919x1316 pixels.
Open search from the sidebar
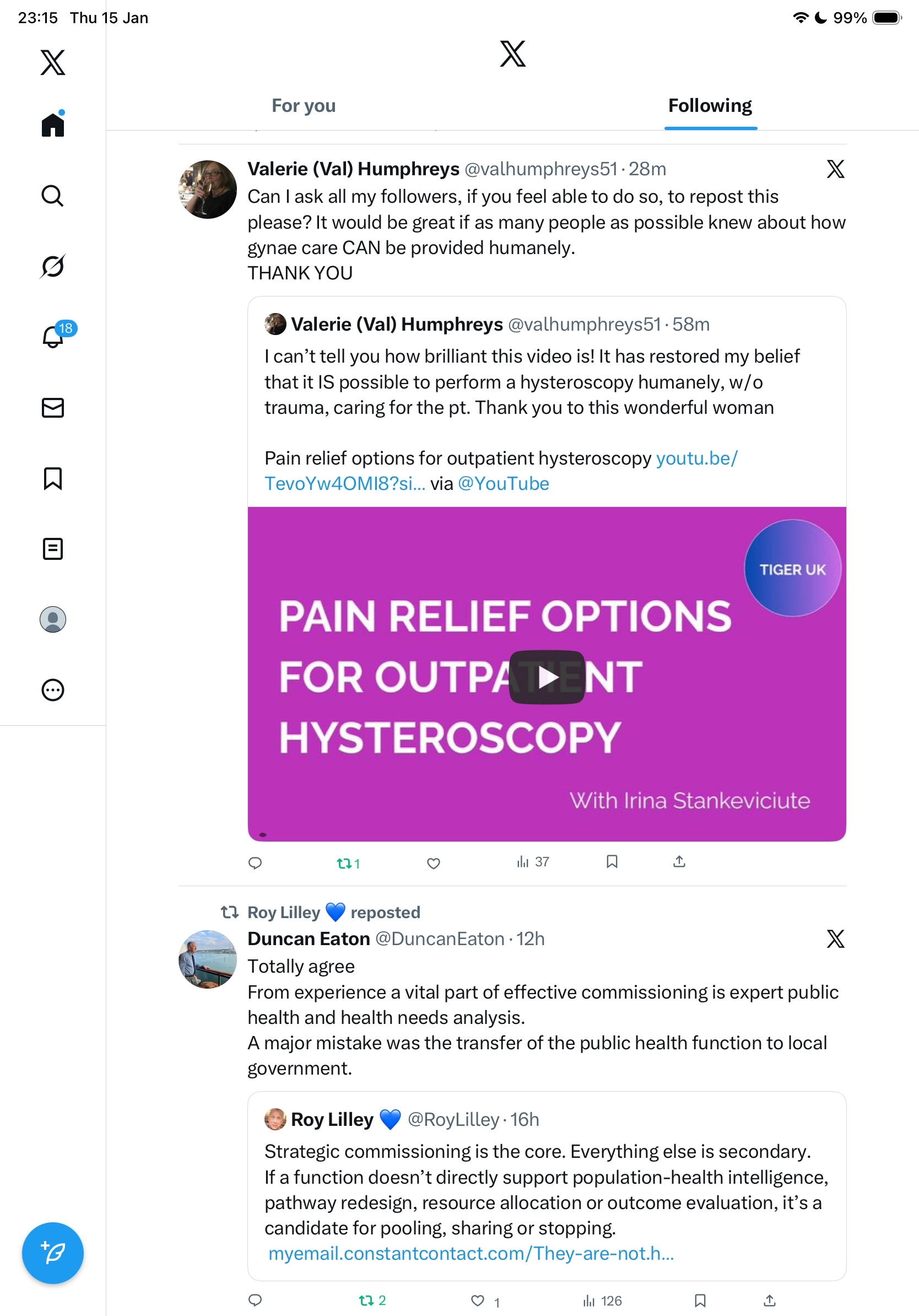[53, 196]
